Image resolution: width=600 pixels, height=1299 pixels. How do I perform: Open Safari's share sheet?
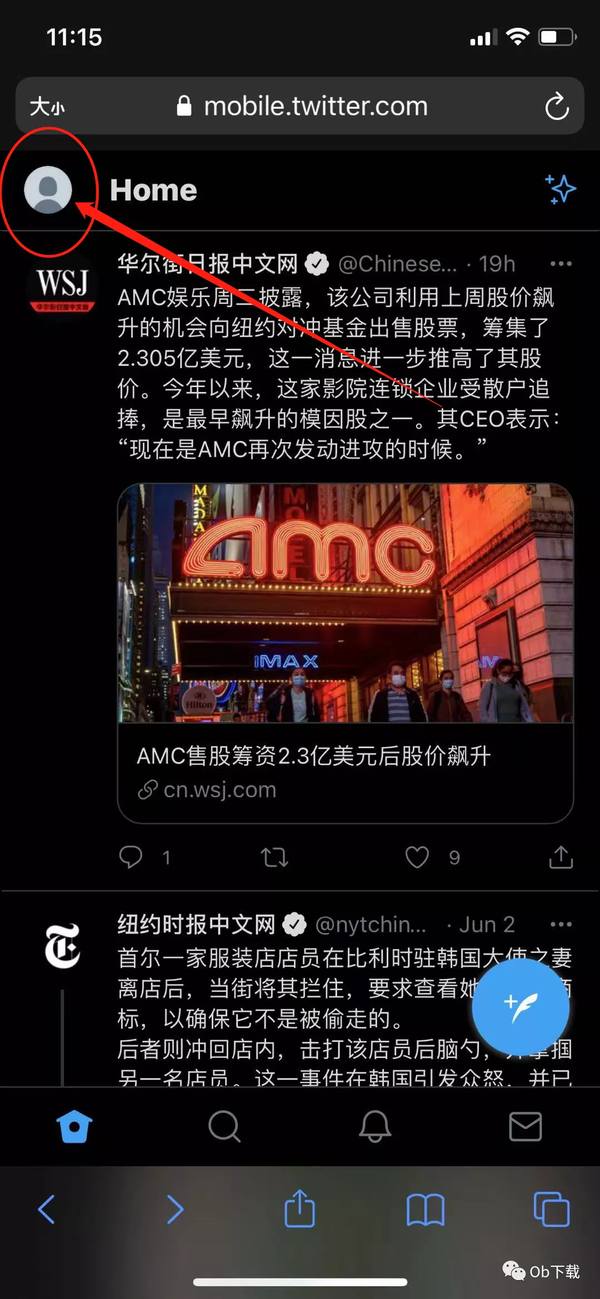pos(299,1210)
